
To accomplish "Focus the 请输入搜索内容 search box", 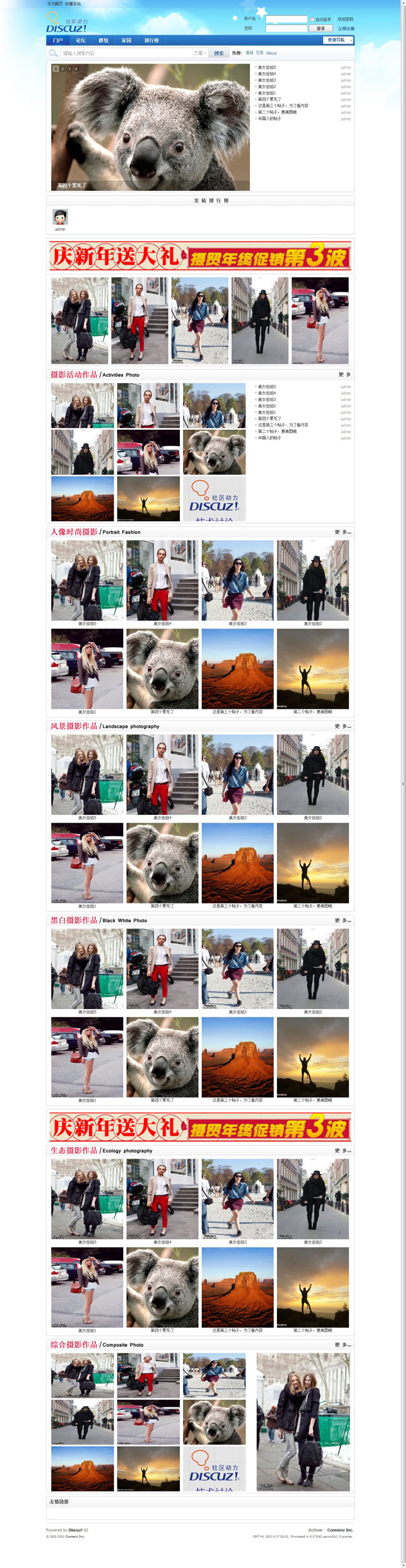I will tap(125, 53).
